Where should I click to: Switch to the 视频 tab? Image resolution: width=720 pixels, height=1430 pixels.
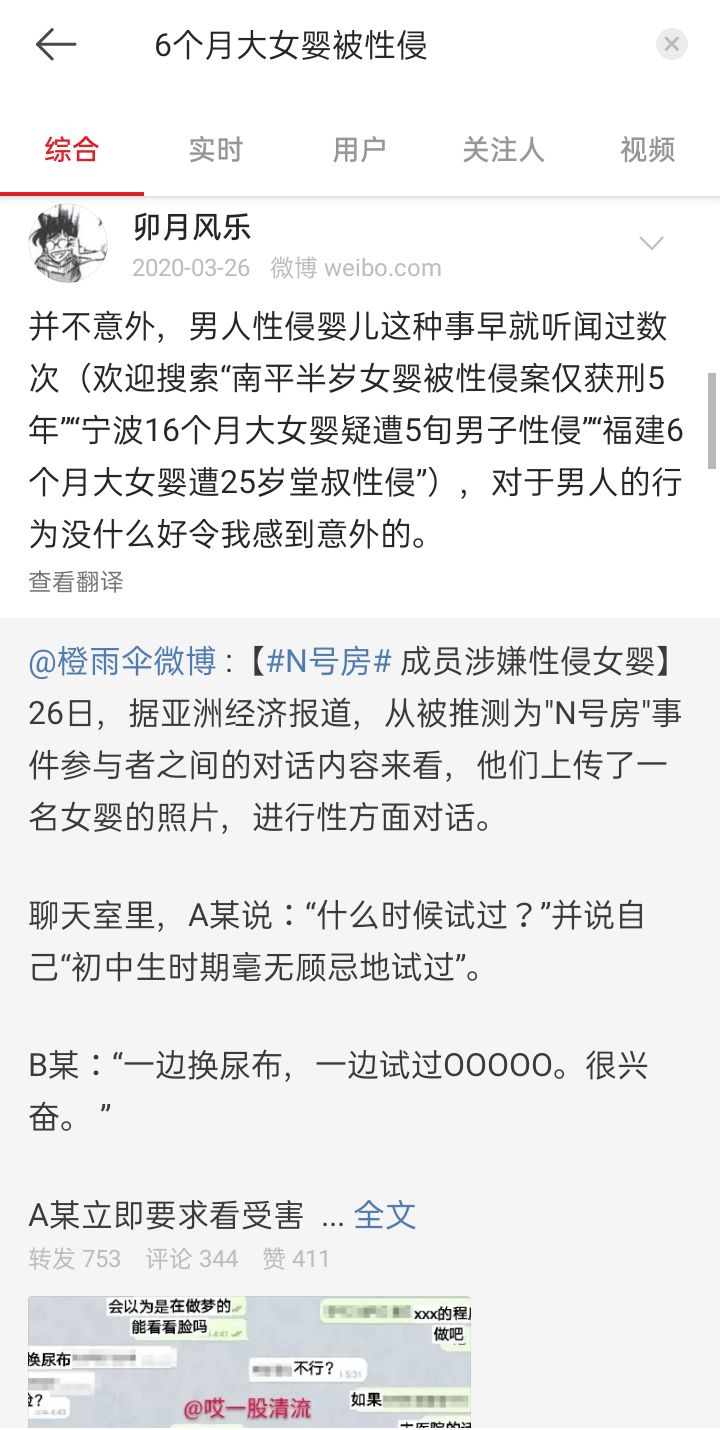[x=647, y=150]
